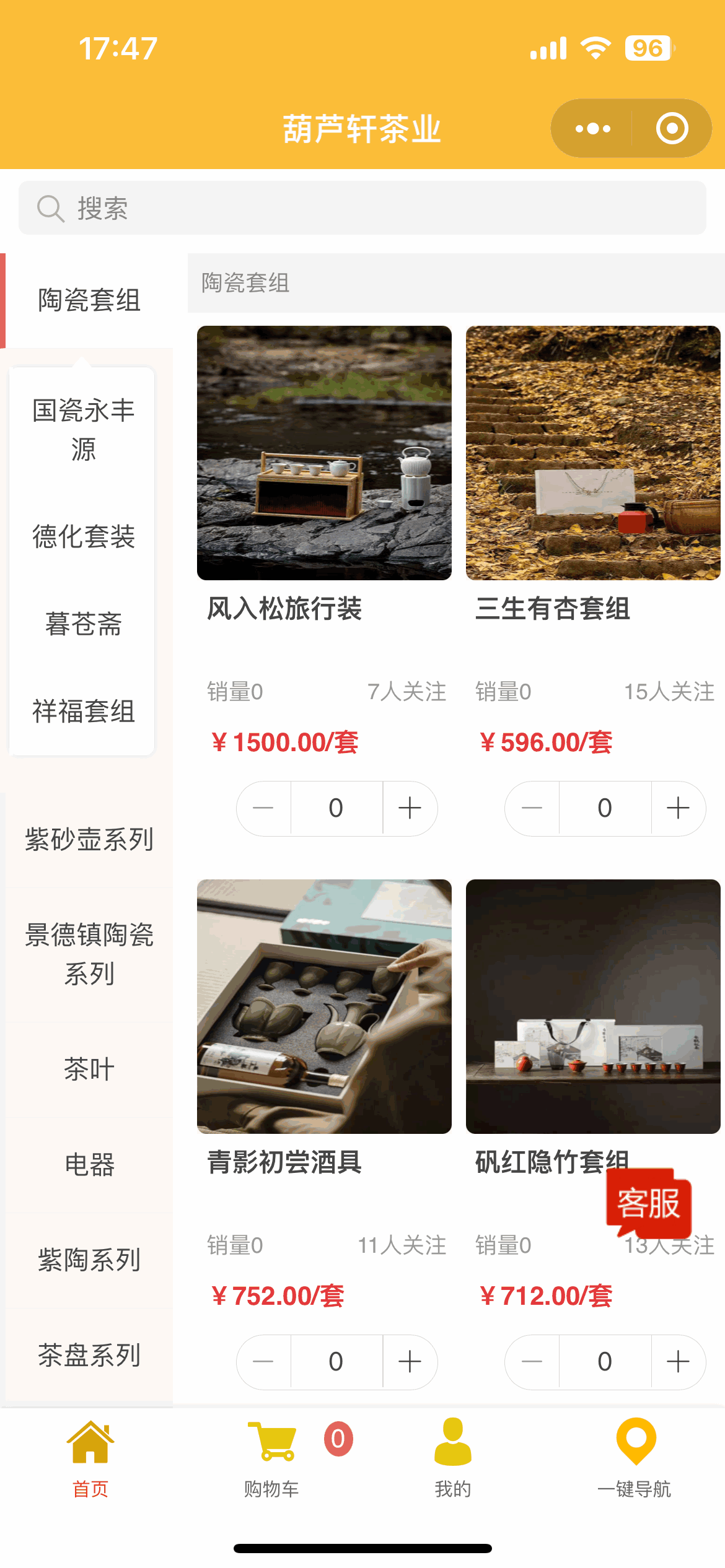Increase quantity of 青影初尝酒具
Image resolution: width=725 pixels, height=1568 pixels.
point(410,1362)
